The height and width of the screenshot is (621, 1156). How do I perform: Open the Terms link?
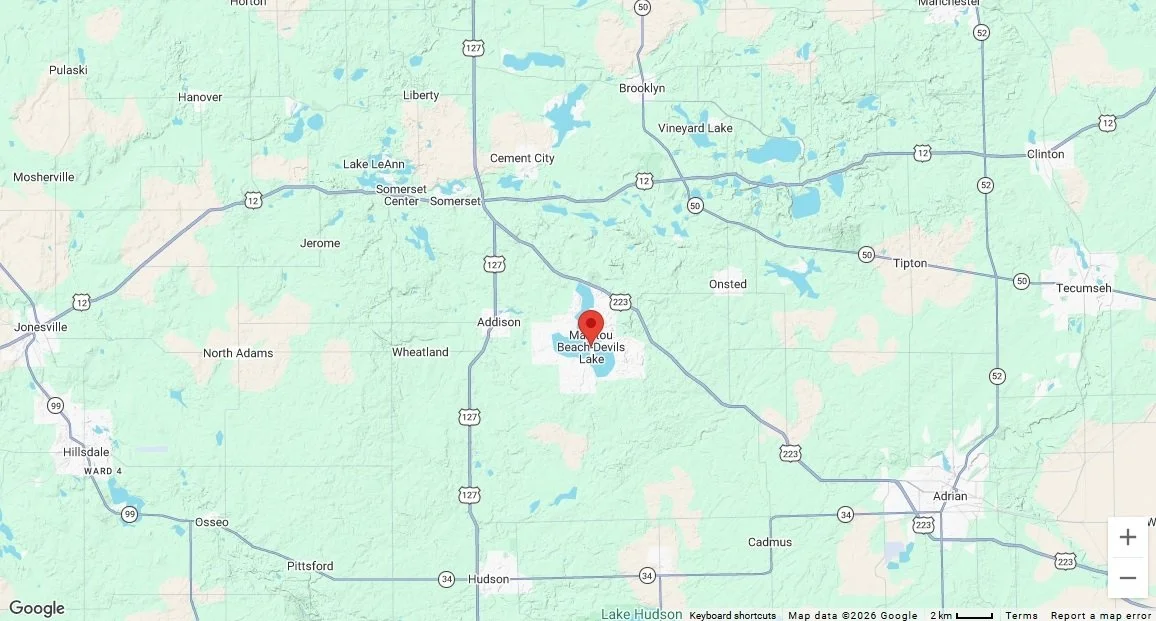pyautogui.click(x=1021, y=615)
